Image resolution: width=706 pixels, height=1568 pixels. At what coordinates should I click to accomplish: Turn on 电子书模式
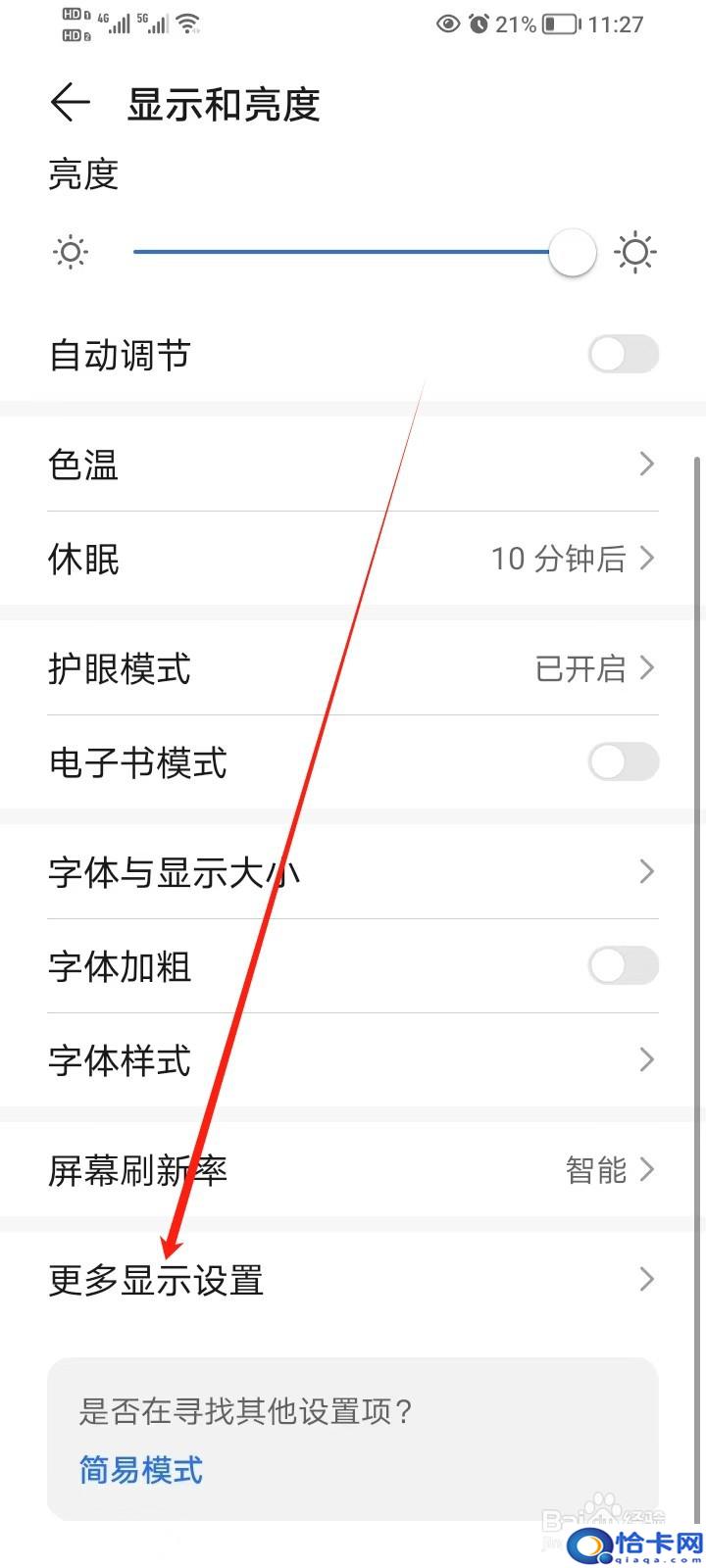[624, 761]
